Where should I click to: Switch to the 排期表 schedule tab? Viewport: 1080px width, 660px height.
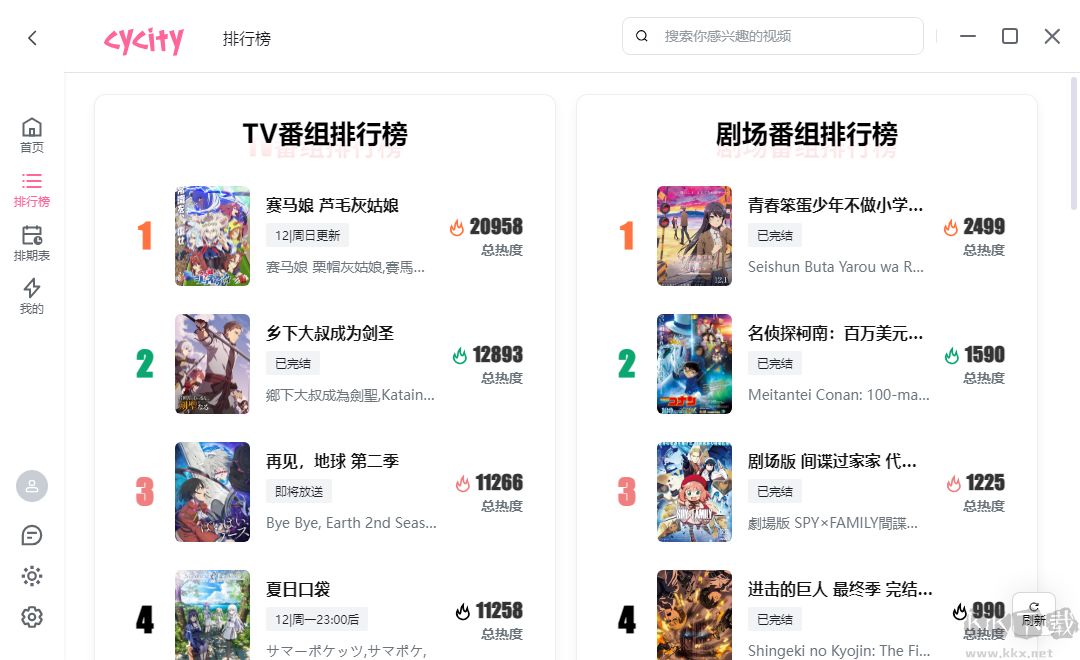(x=32, y=243)
